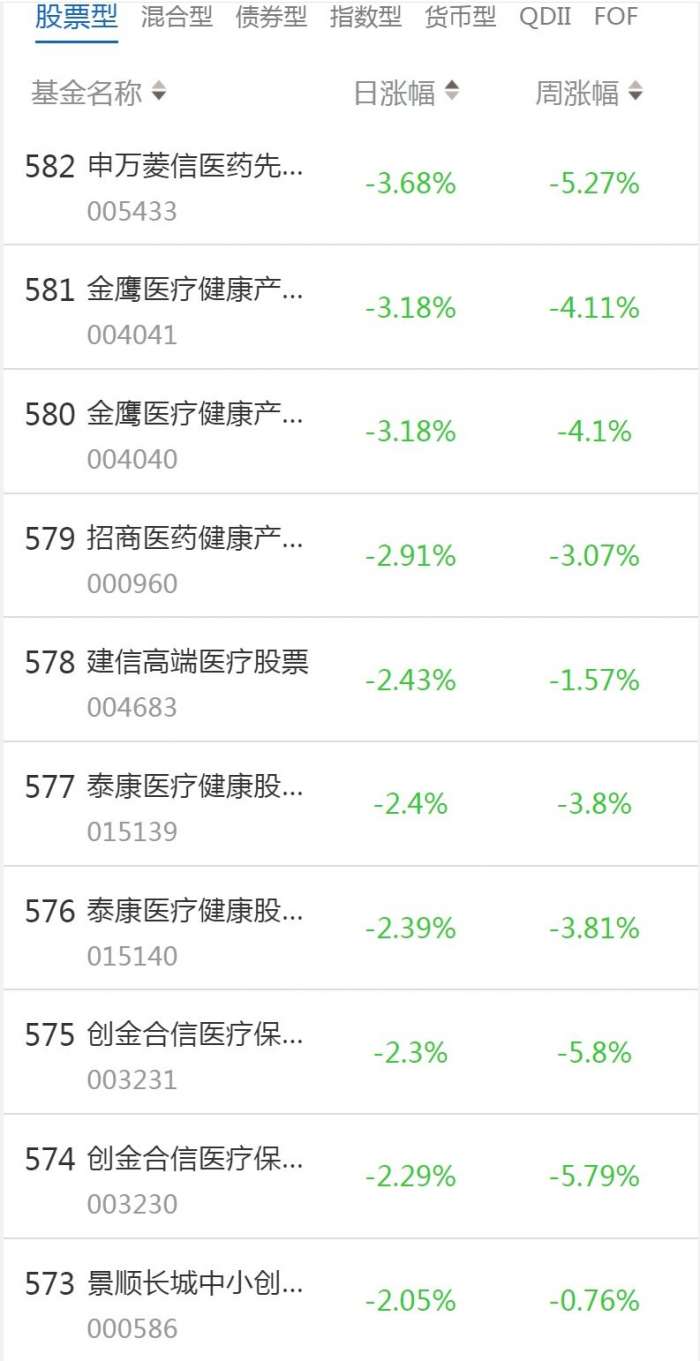Open 创金合信医疗保 fund 003231
This screenshot has height=1361, width=700.
(195, 1053)
